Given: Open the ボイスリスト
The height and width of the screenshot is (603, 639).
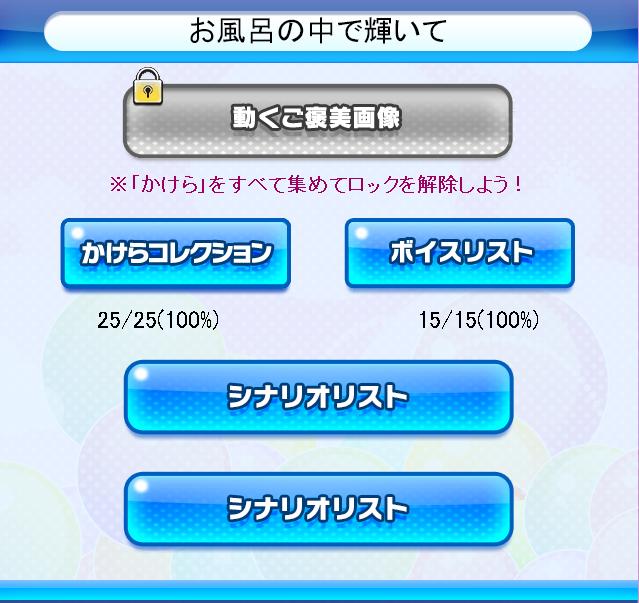Looking at the screenshot, I should tap(460, 254).
